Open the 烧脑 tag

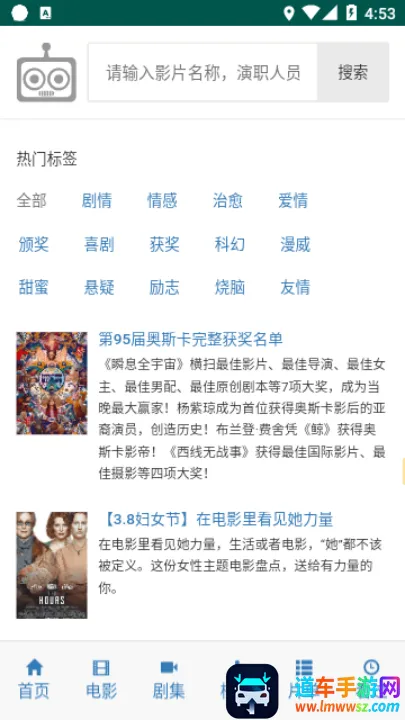tap(230, 287)
